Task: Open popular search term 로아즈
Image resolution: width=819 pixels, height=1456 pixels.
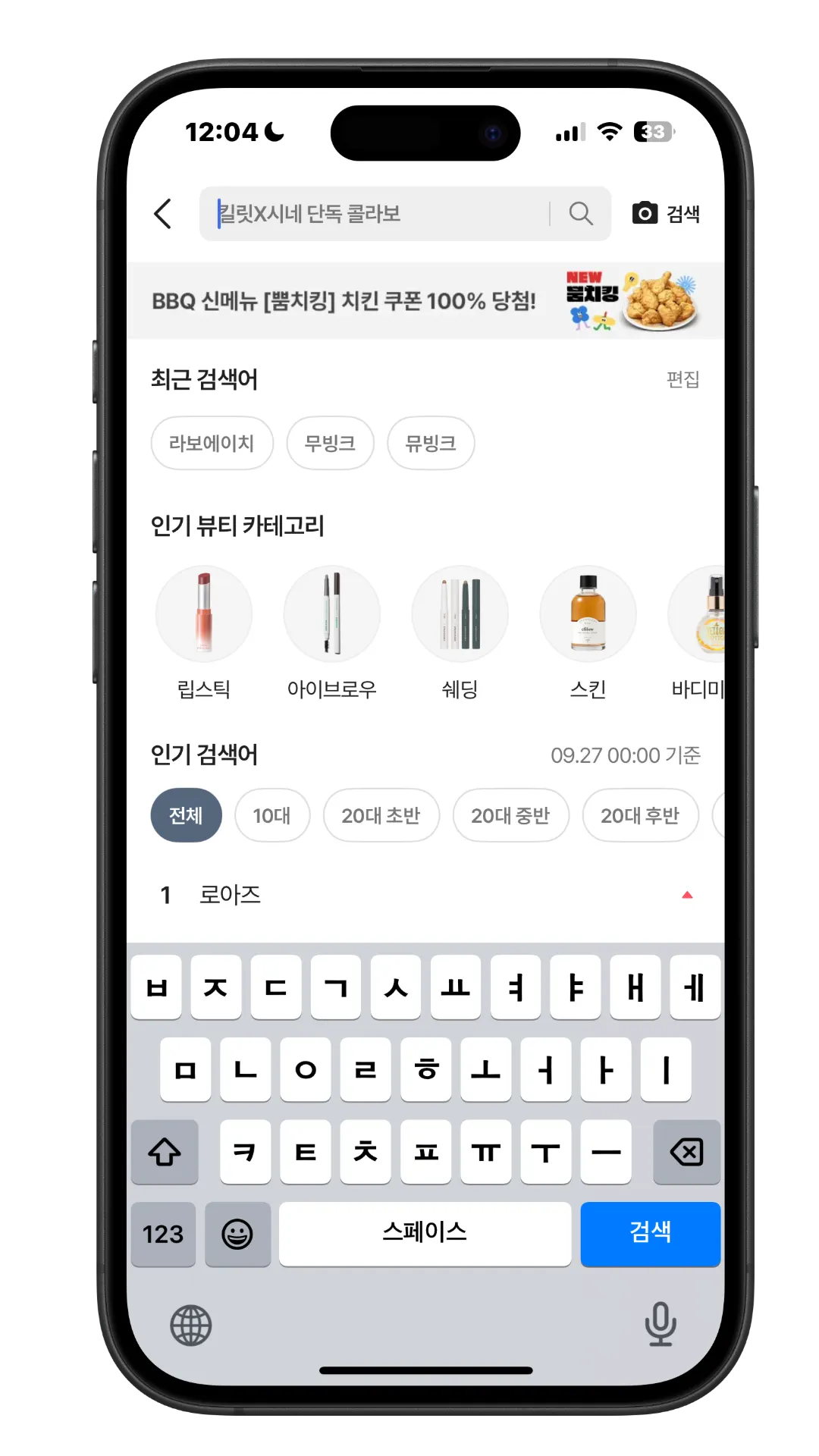Action: pos(230,895)
